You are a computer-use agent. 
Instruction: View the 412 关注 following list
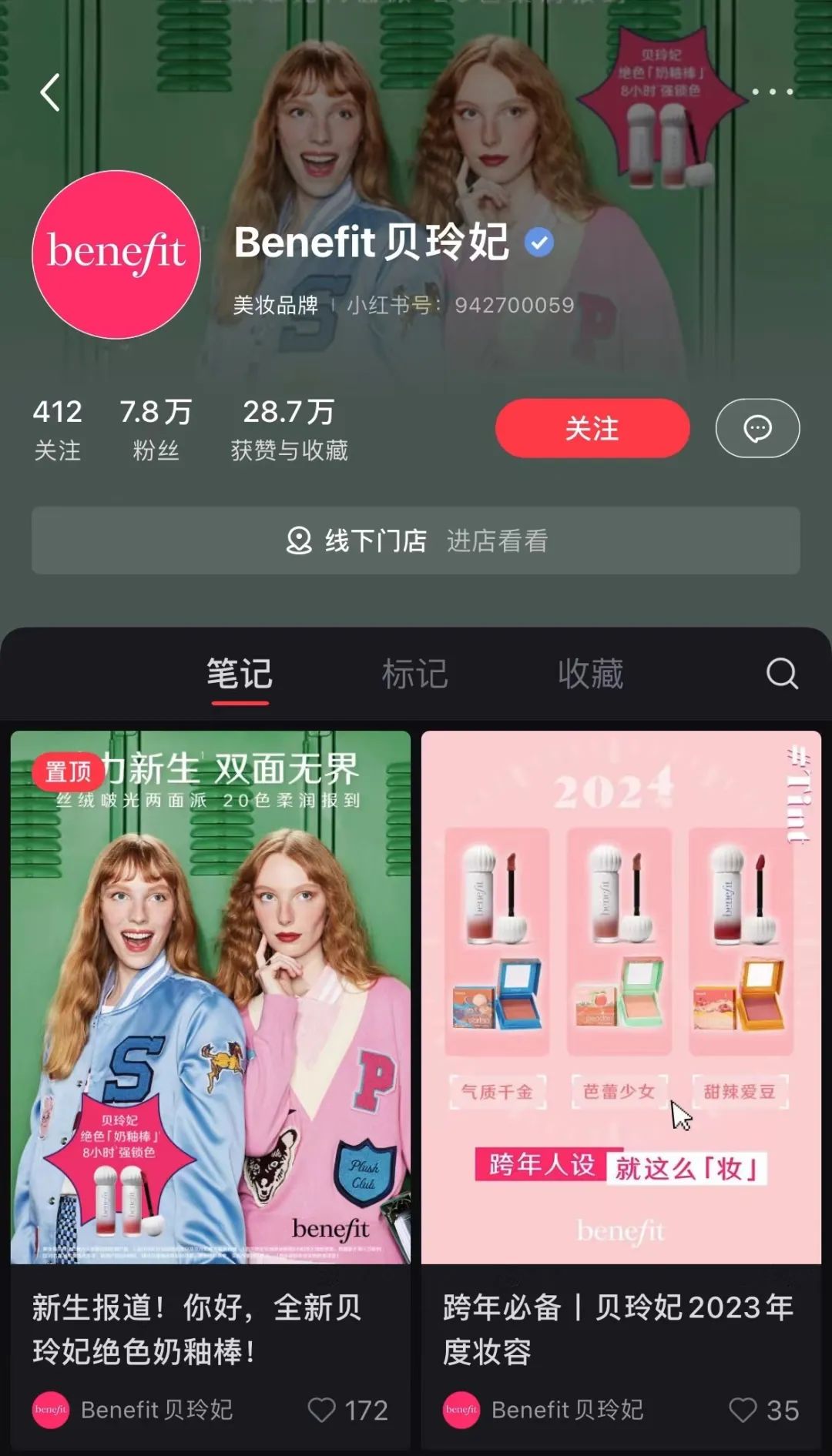pos(57,429)
